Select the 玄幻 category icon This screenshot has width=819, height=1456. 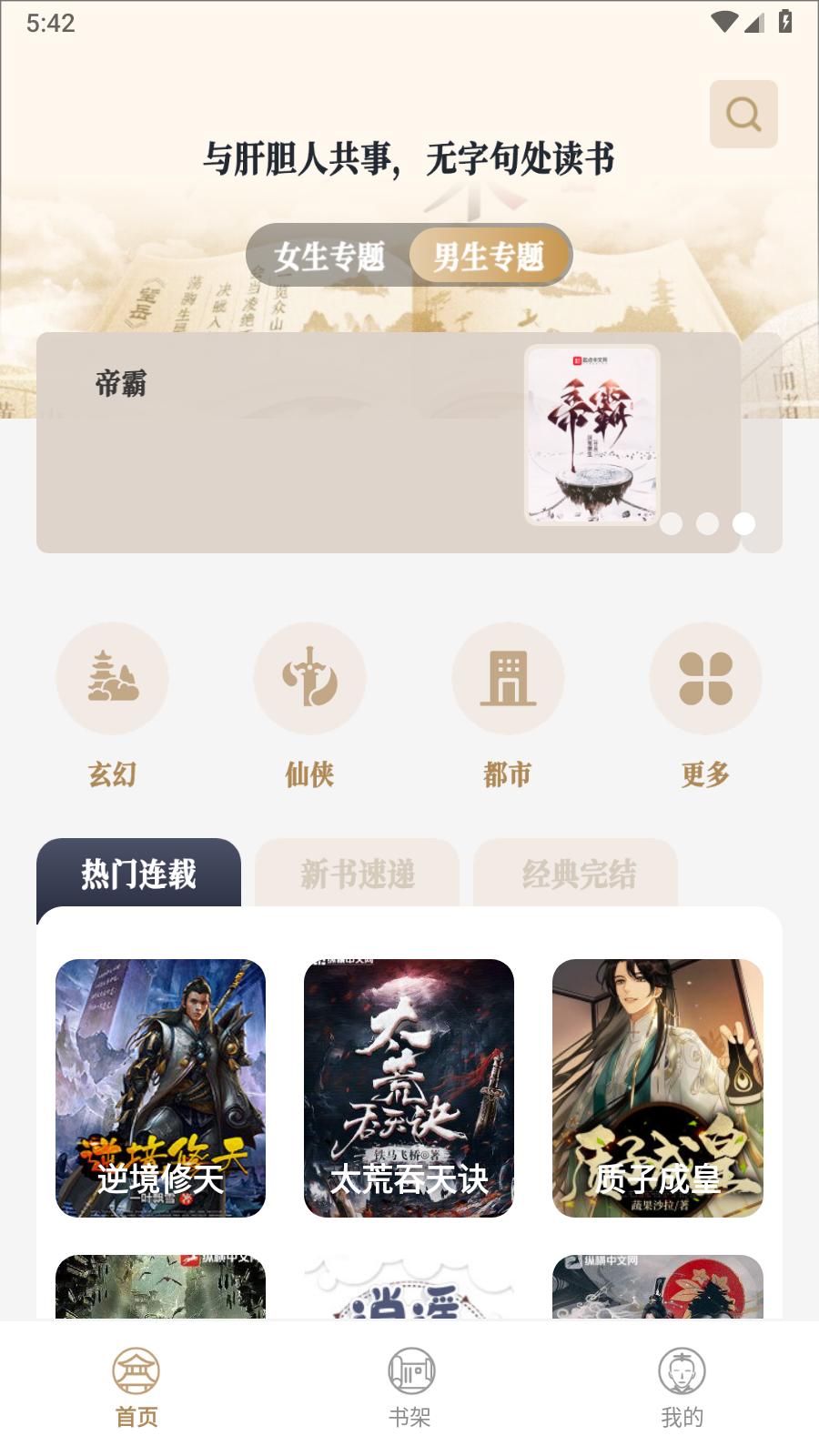pyautogui.click(x=112, y=678)
